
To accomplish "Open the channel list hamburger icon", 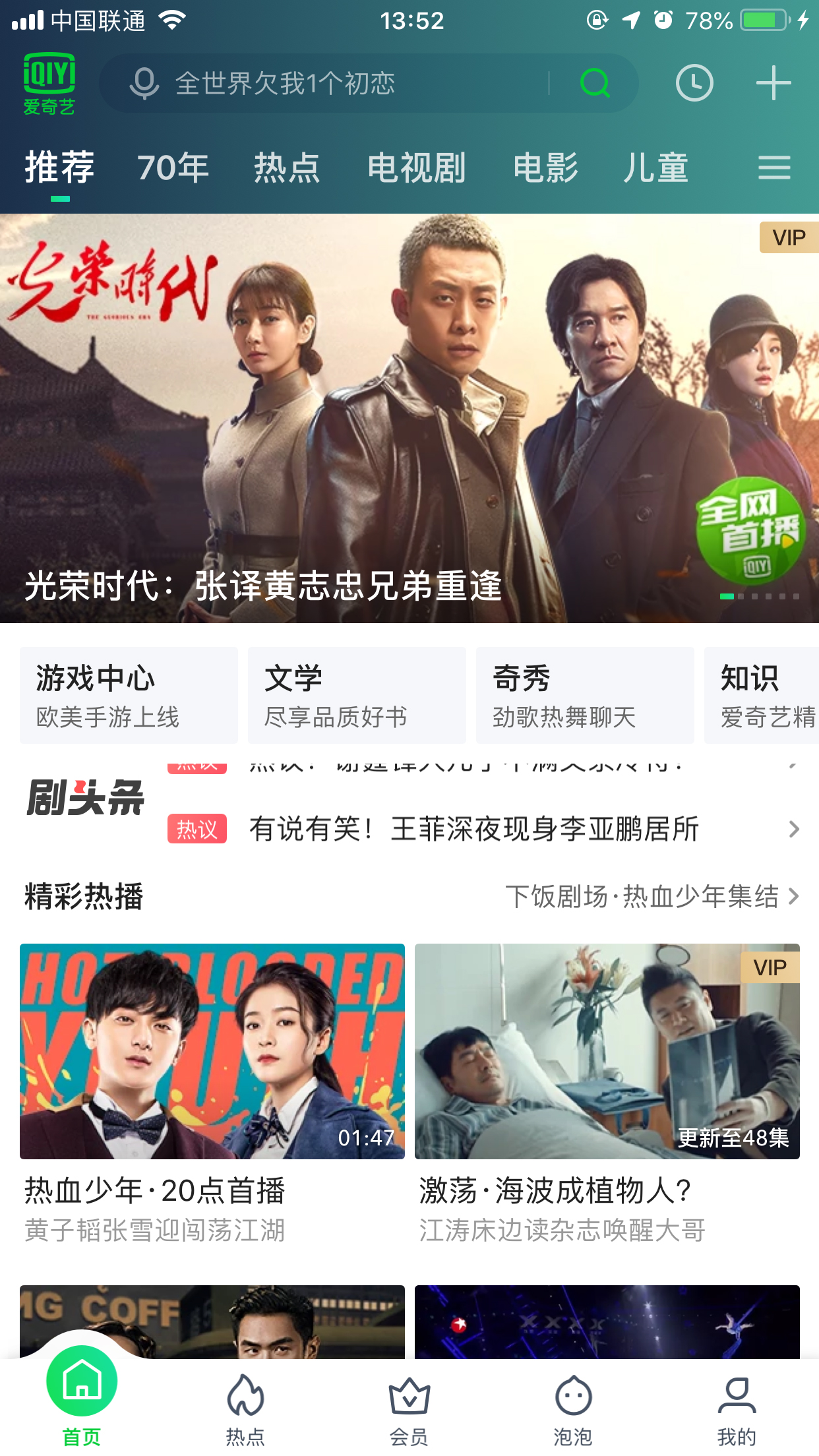I will (x=776, y=167).
